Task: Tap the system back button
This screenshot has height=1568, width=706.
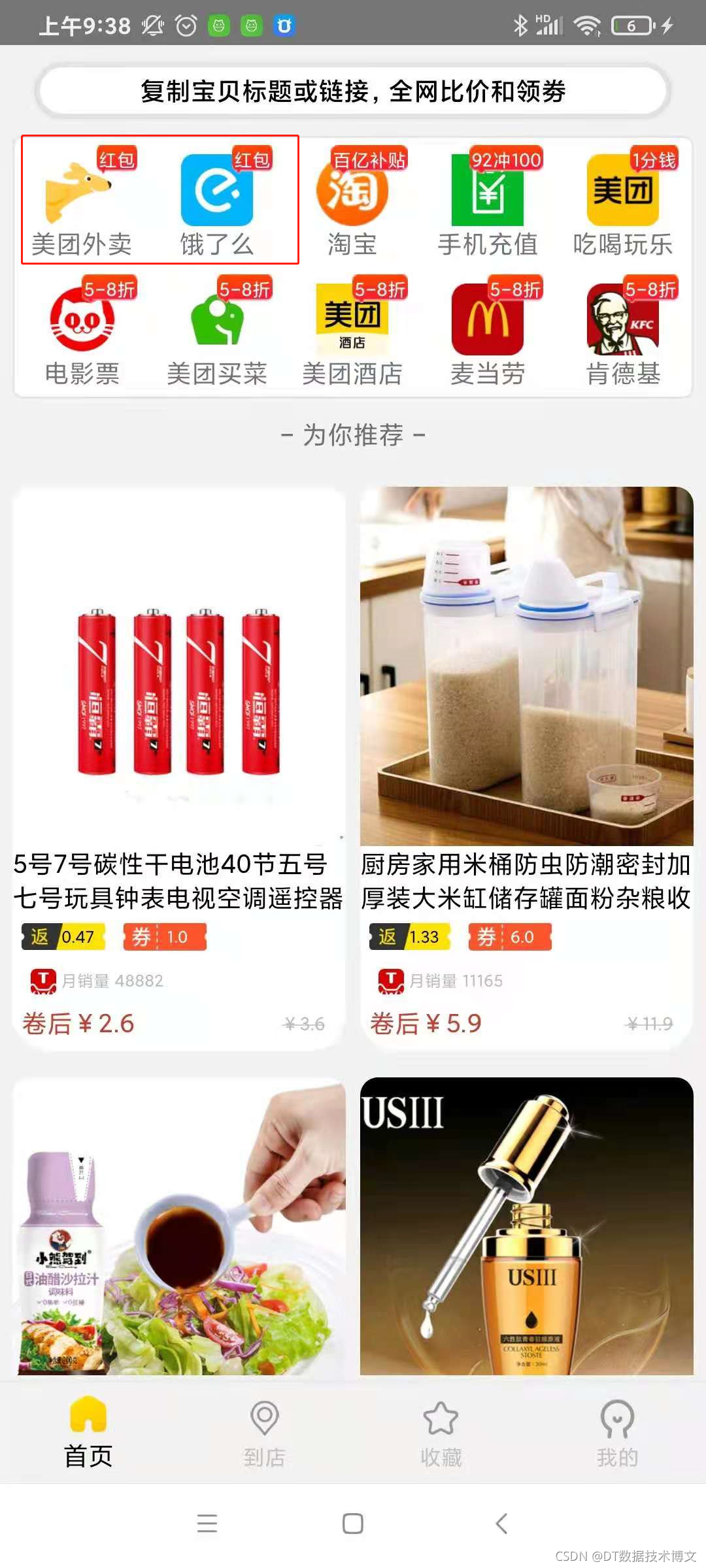Action: pyautogui.click(x=501, y=1524)
